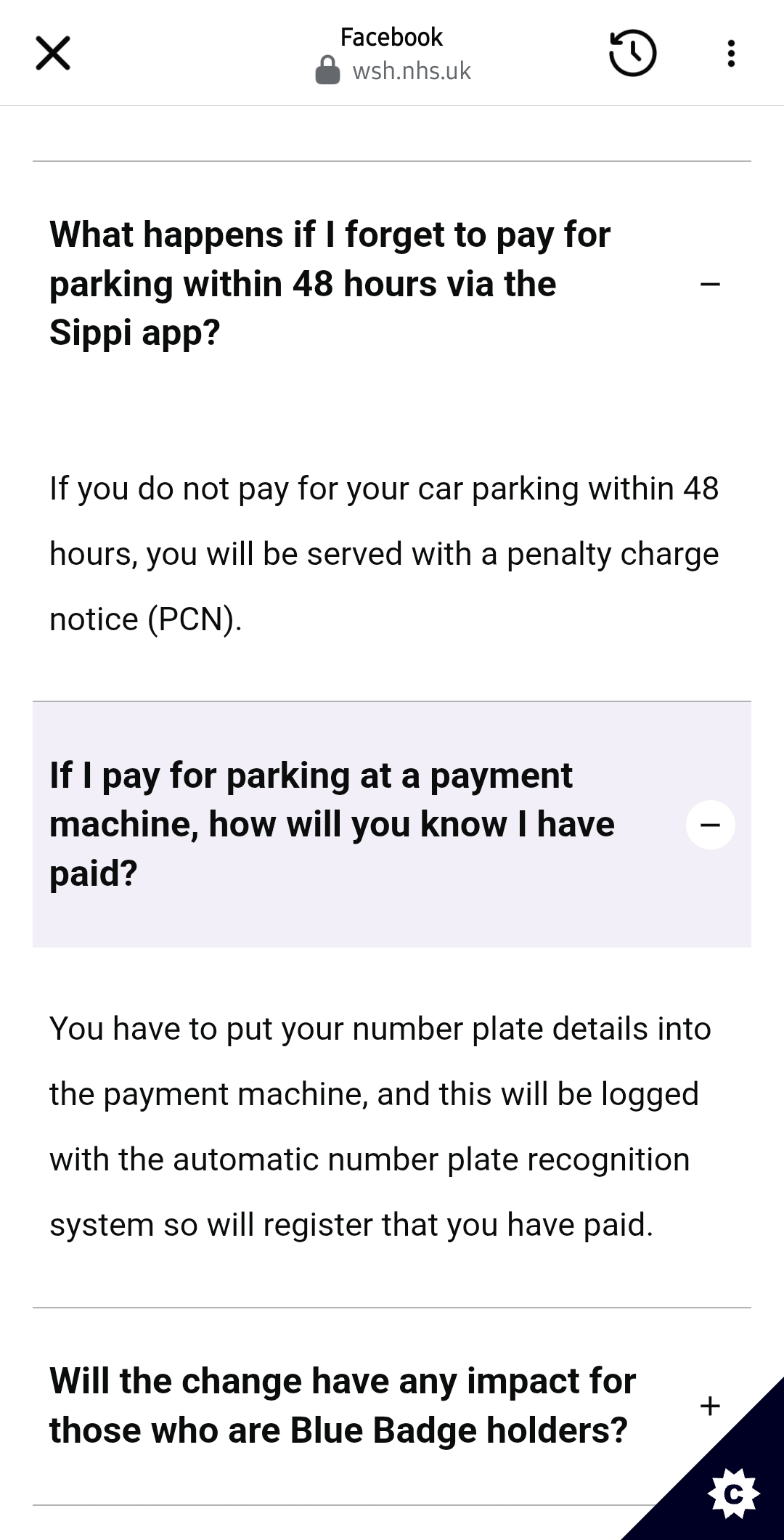Open the browsing history clock icon
The image size is (784, 1540).
[x=632, y=53]
